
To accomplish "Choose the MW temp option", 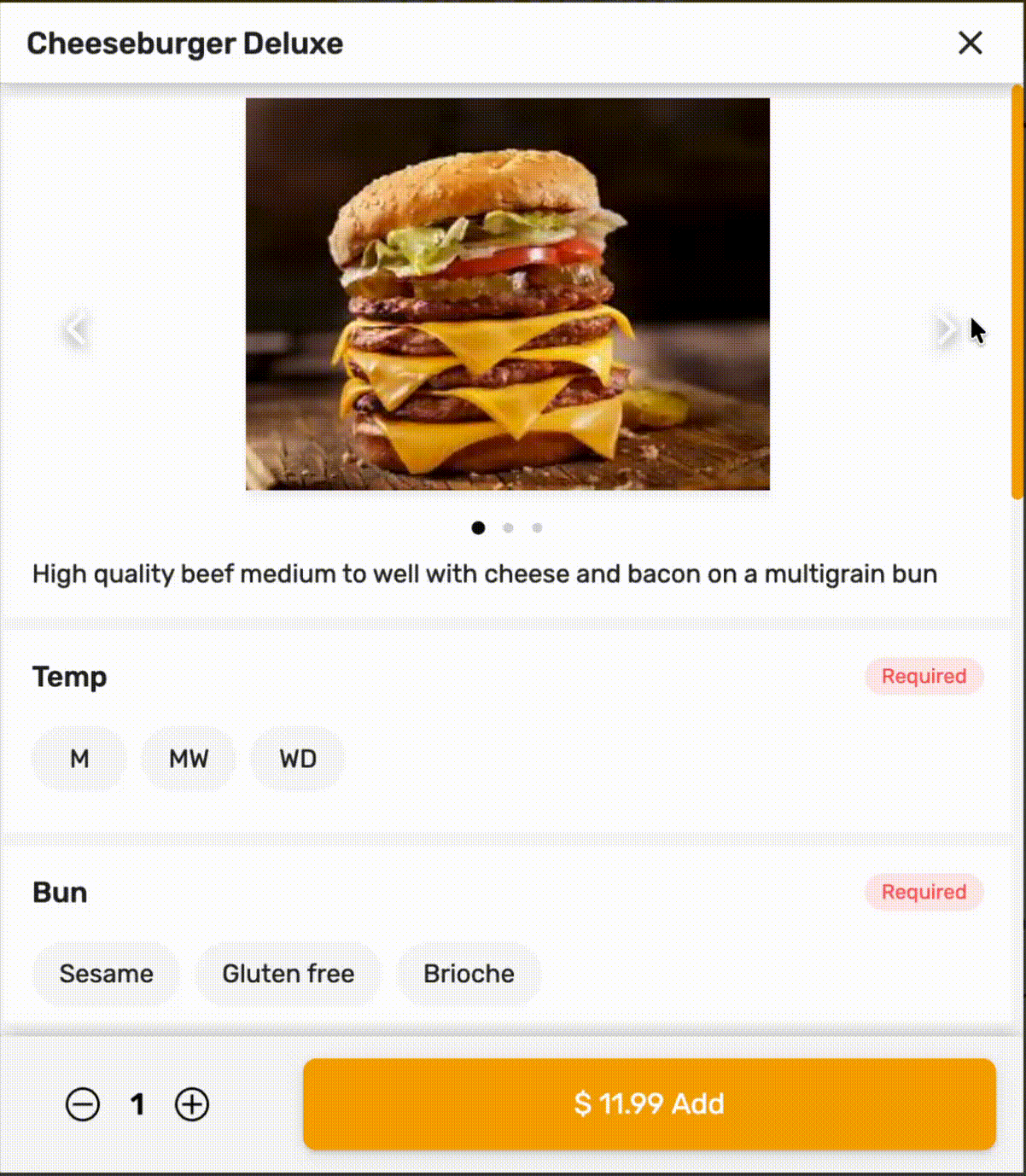I will (x=189, y=759).
